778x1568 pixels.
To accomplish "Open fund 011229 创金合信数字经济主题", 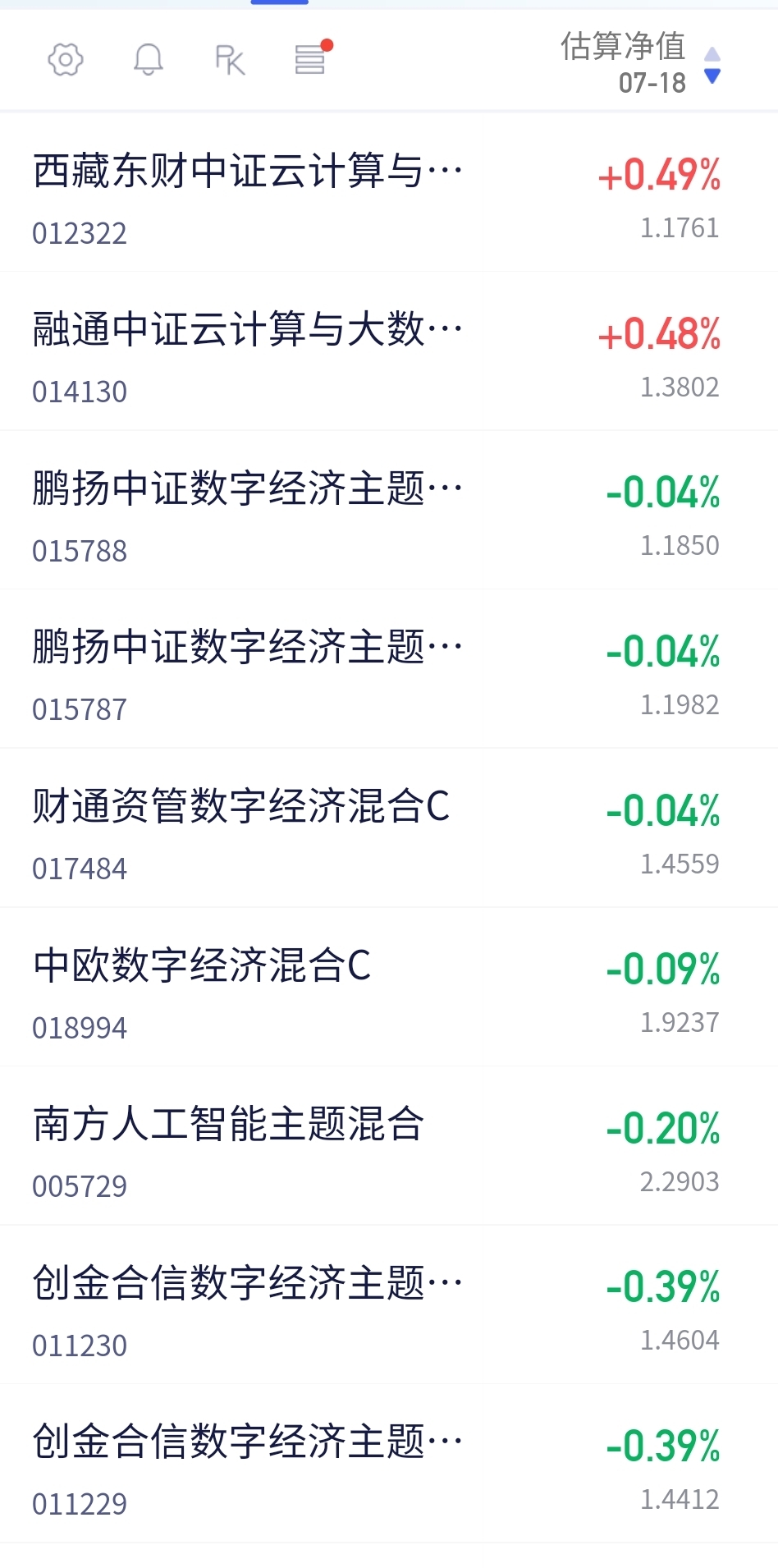I will pyautogui.click(x=389, y=1464).
